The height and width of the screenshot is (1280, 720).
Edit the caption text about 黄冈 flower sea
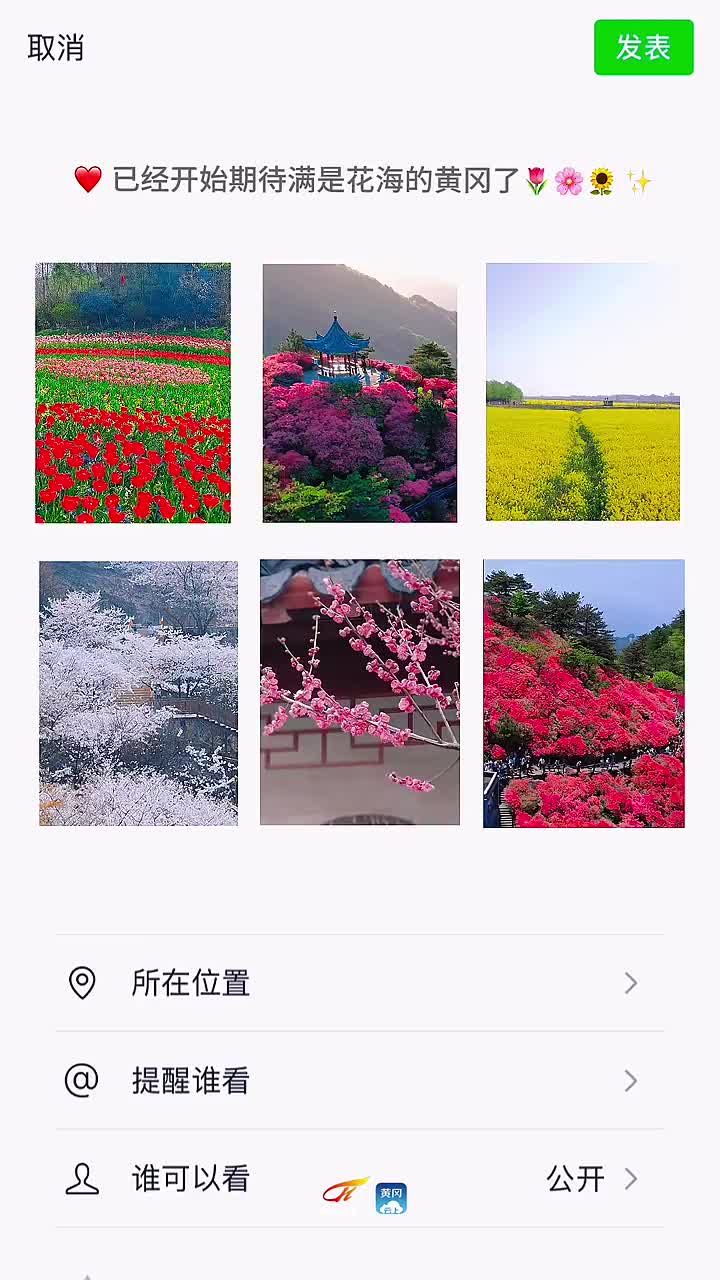pyautogui.click(x=362, y=181)
